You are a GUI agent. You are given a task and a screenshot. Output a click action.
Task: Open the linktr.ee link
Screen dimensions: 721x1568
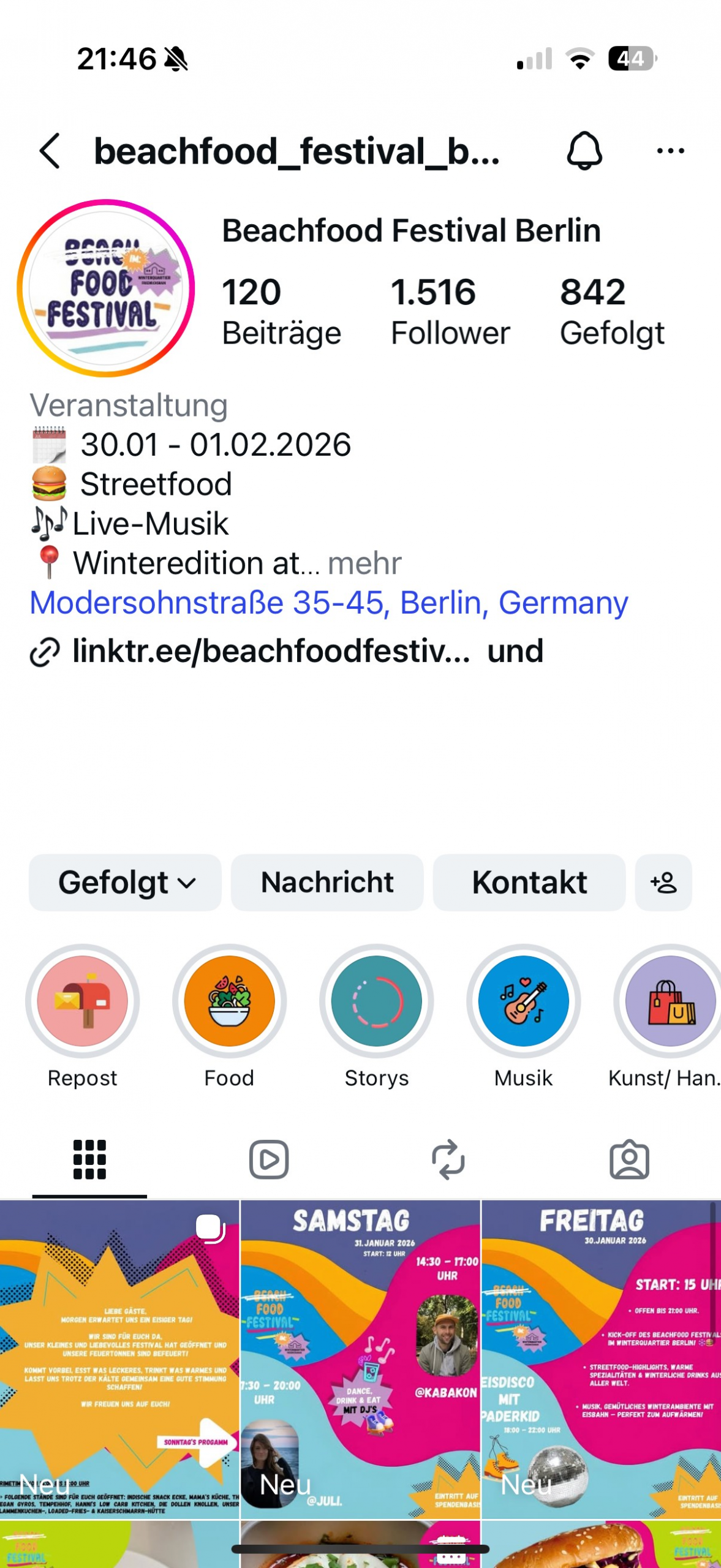pos(271,650)
